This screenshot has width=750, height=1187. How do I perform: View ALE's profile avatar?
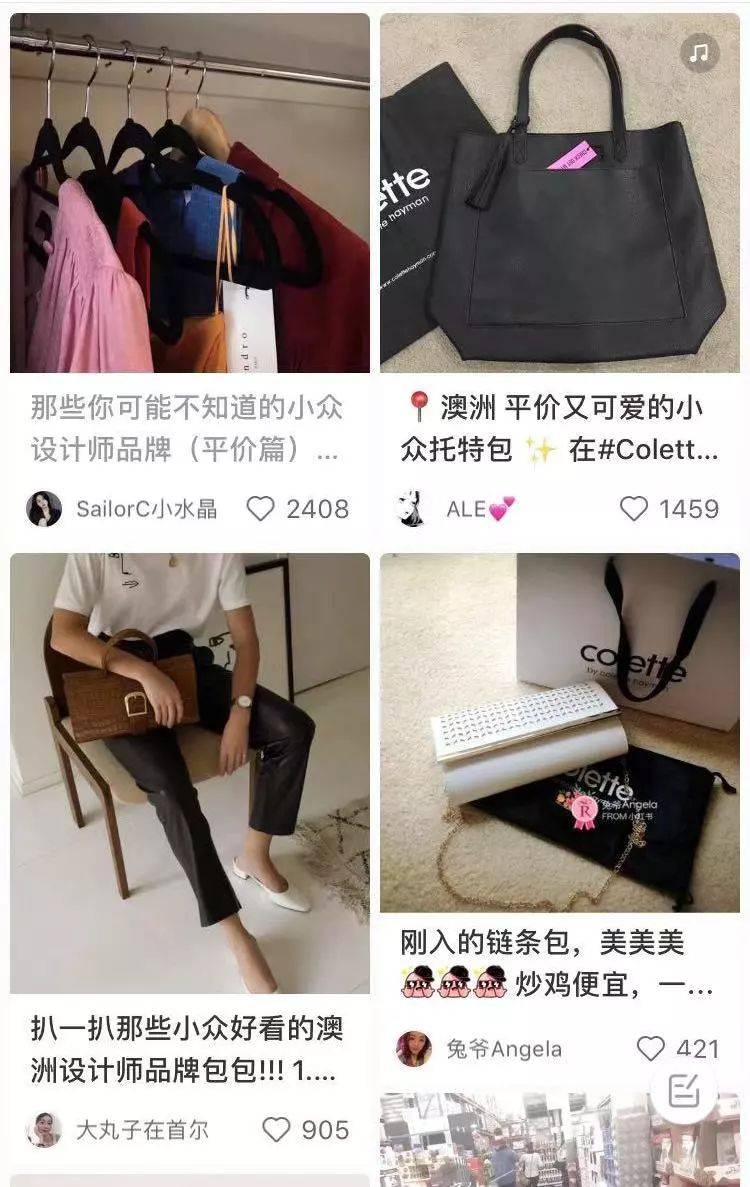pyautogui.click(x=412, y=509)
